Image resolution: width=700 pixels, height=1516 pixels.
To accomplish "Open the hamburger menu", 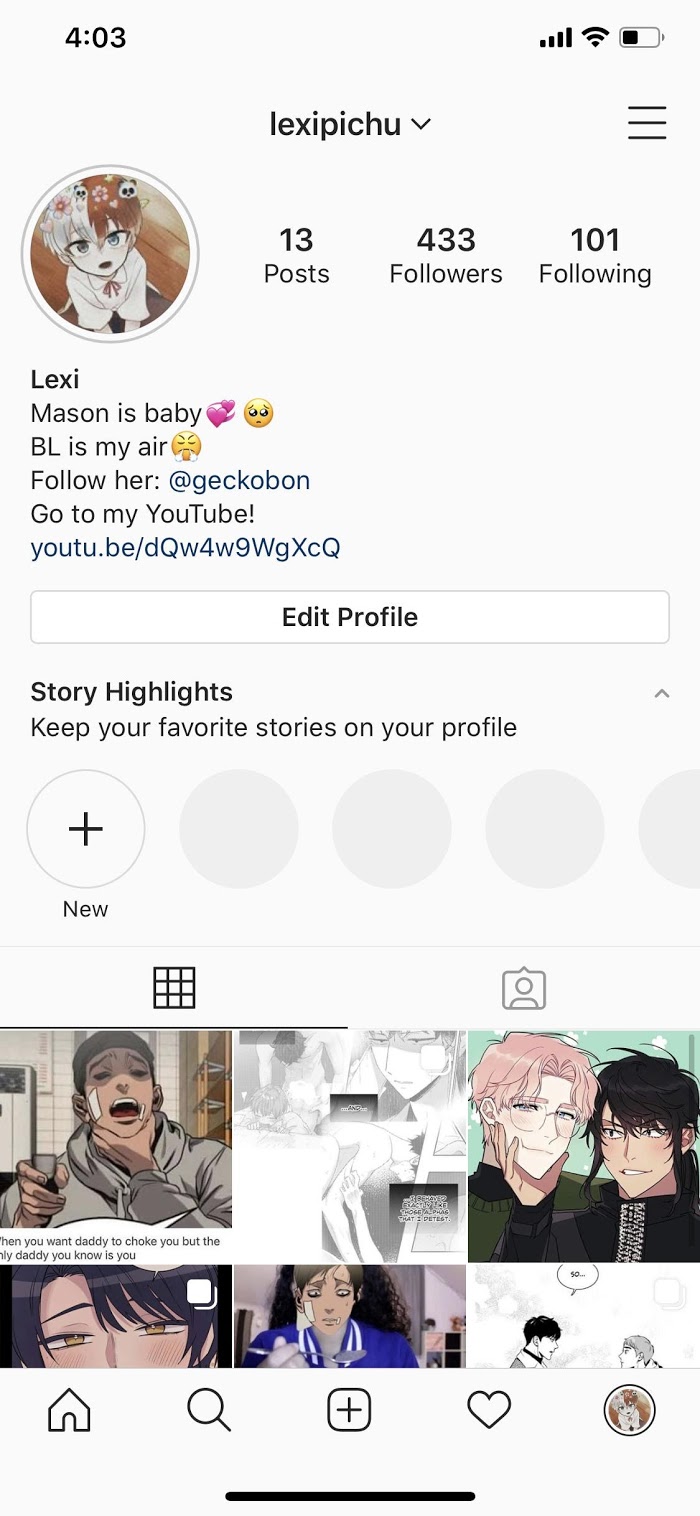I will (647, 123).
